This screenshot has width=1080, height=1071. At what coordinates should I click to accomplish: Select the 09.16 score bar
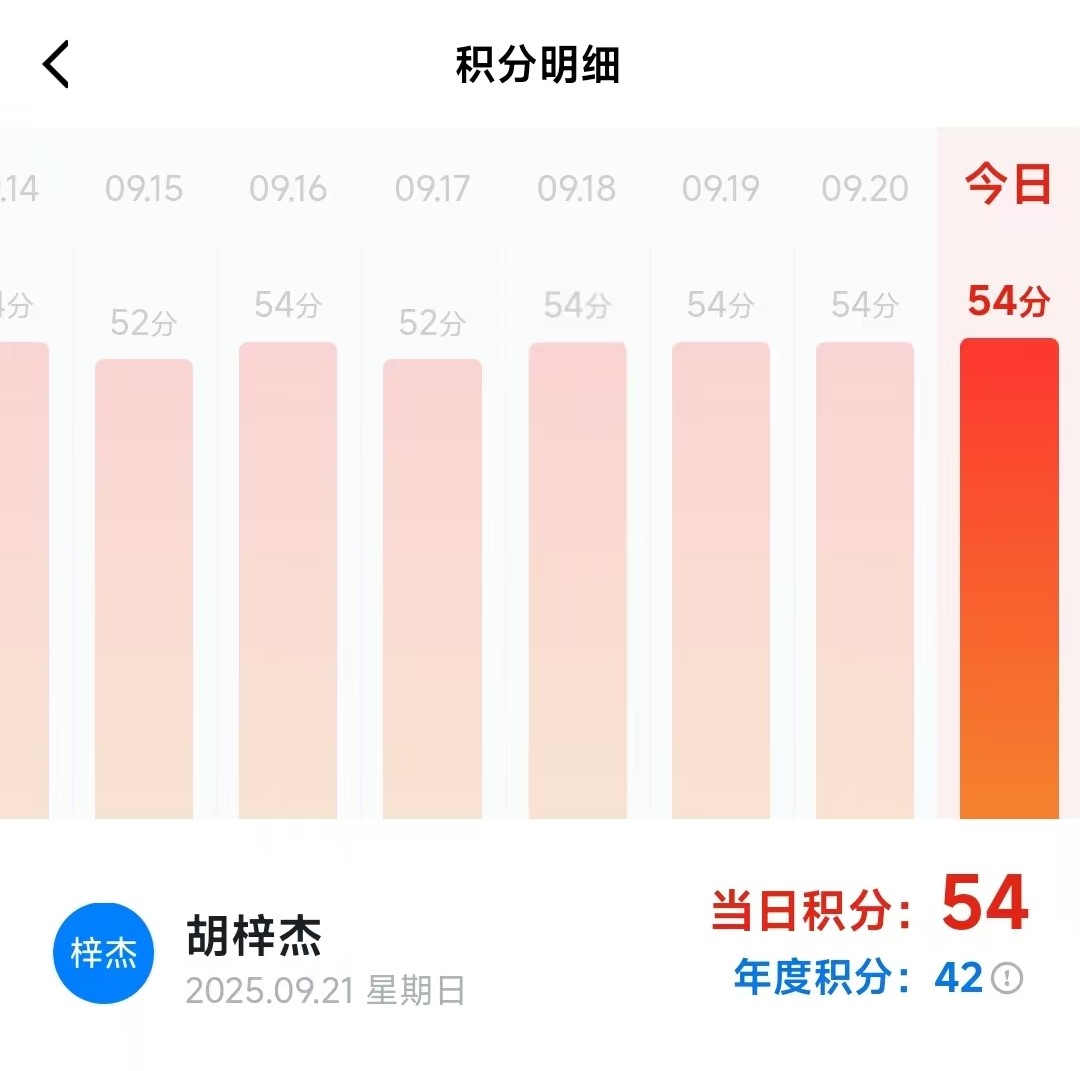pos(288,580)
